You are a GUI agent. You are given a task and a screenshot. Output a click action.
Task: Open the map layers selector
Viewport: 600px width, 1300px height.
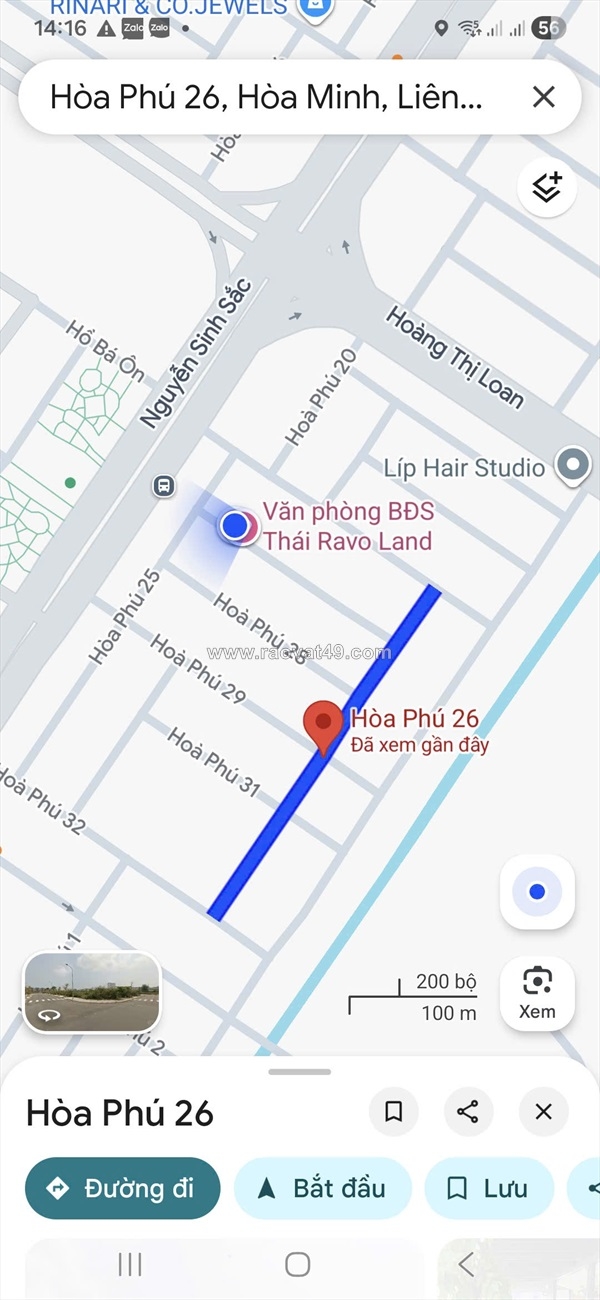(x=546, y=187)
